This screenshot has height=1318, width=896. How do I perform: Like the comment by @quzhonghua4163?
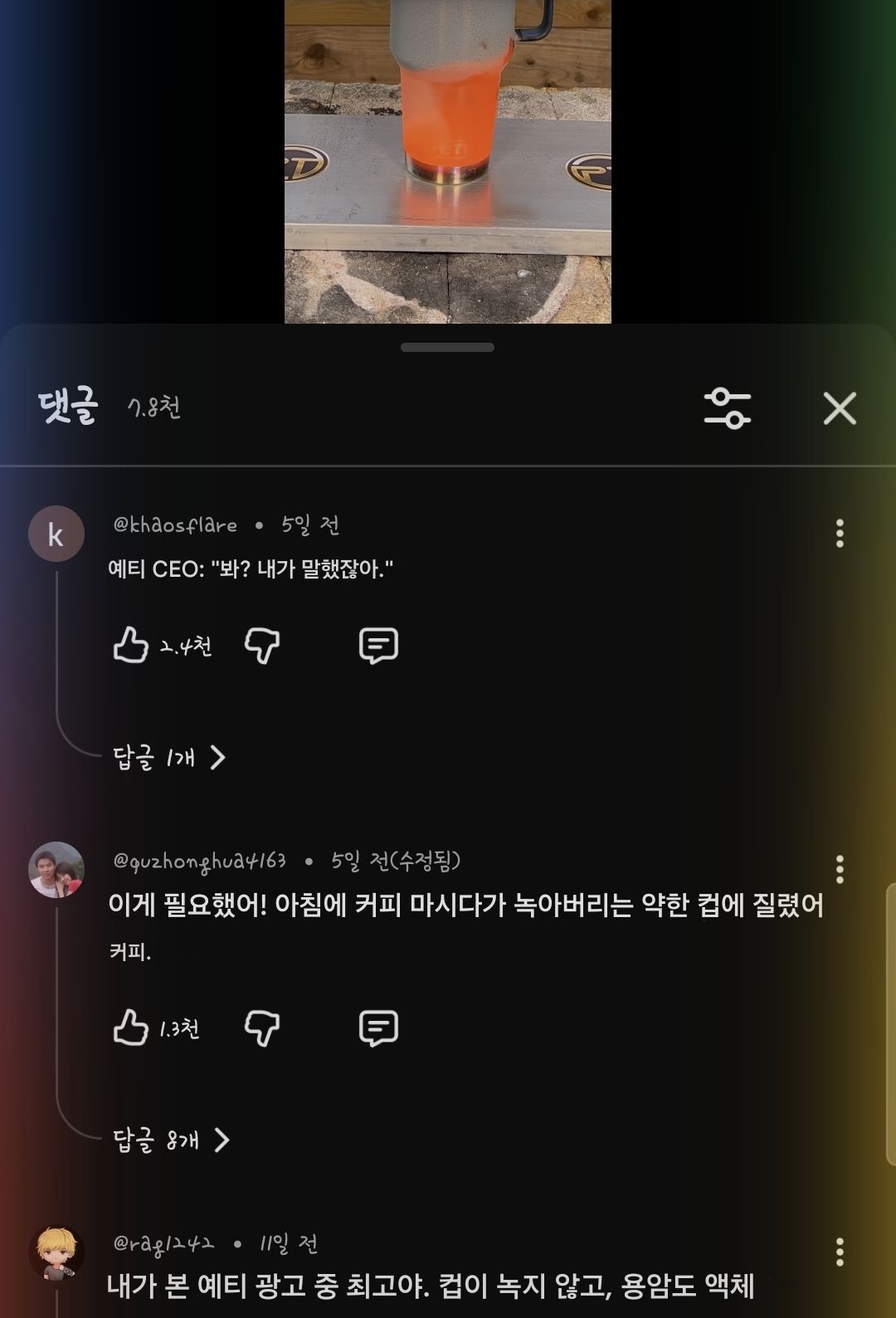coord(131,1028)
